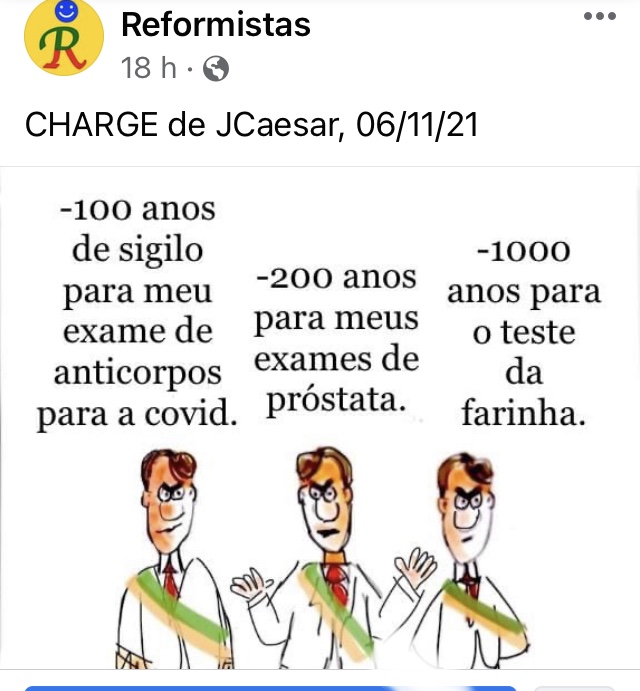
Task: Open the post's three-dot options menu
Action: [599, 17]
